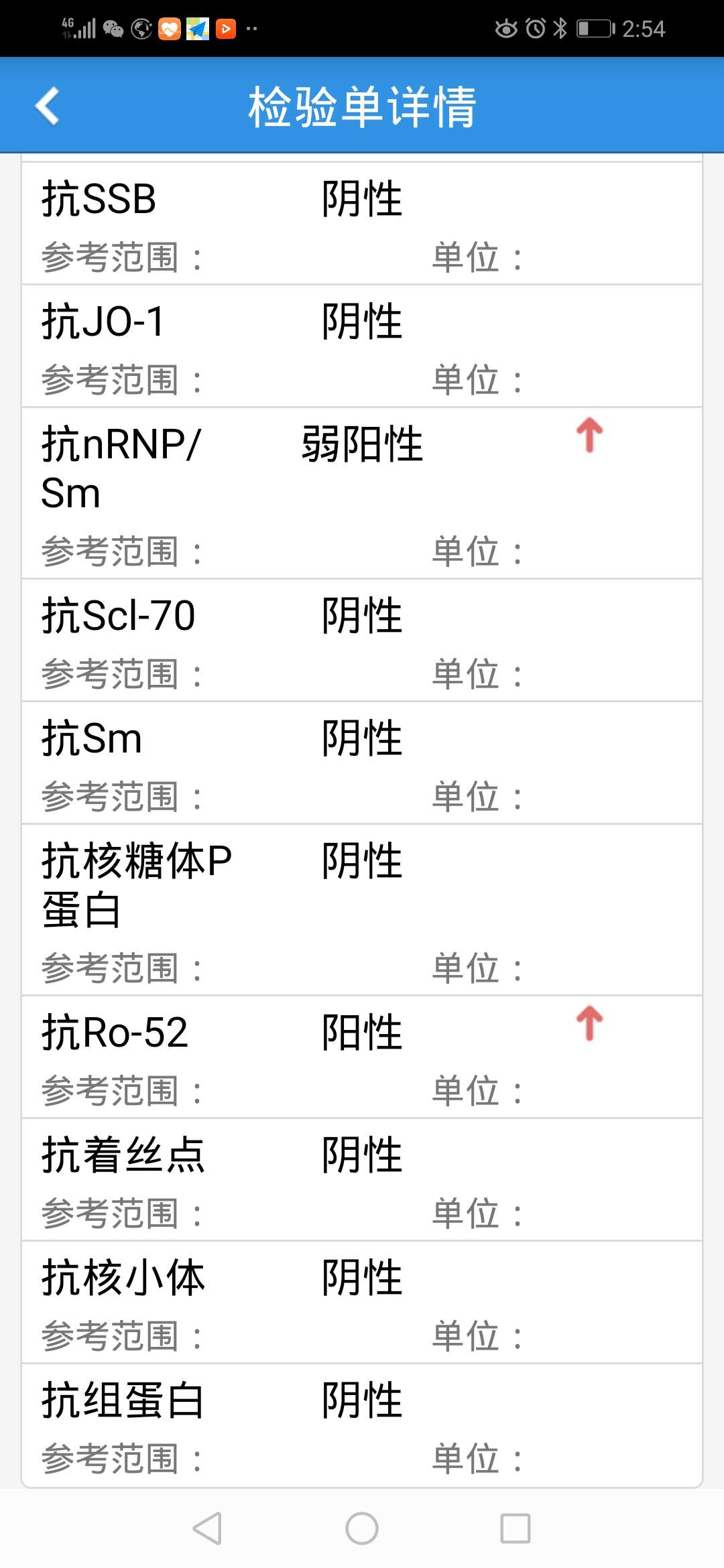Tap the red arrow next to 抗nRNP/Sm
The height and width of the screenshot is (1568, 724).
pos(589,436)
